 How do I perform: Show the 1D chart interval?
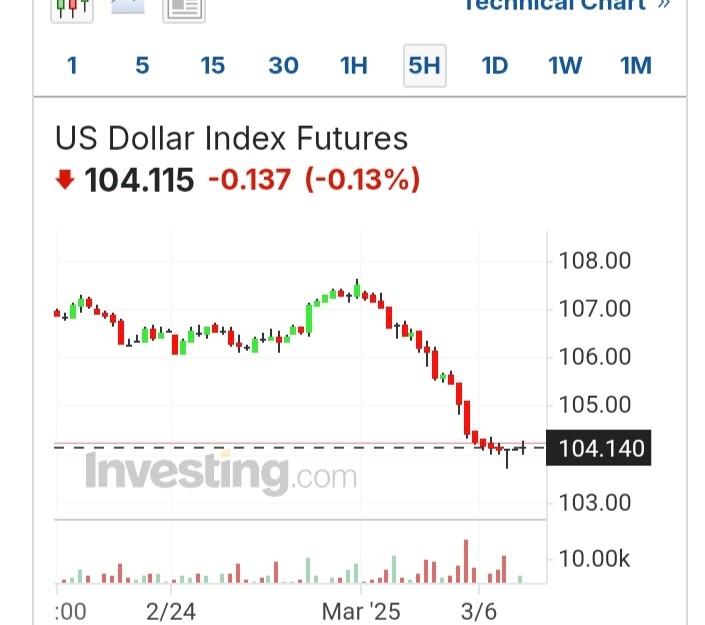click(x=495, y=66)
